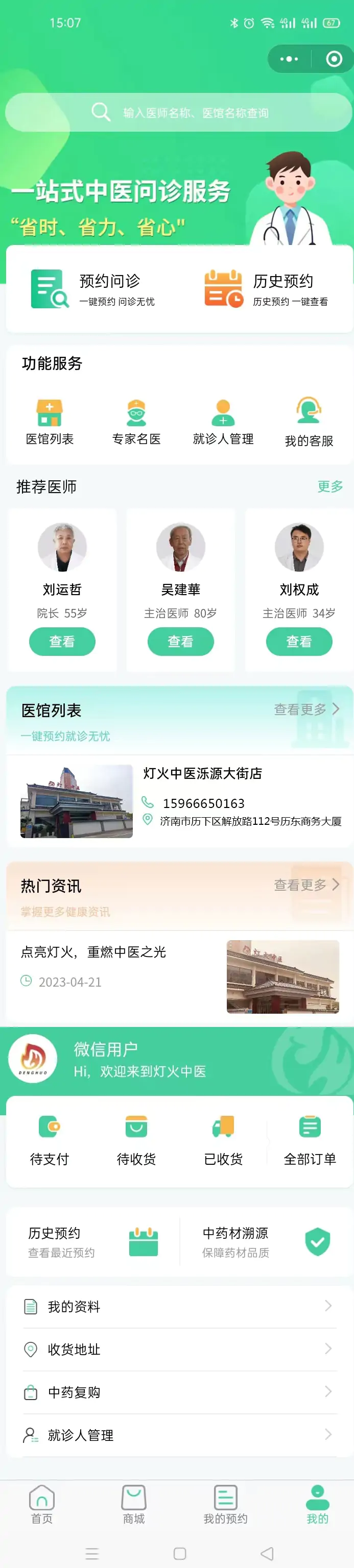View doctor 刘运哲's profile
The height and width of the screenshot is (1568, 354).
62,642
